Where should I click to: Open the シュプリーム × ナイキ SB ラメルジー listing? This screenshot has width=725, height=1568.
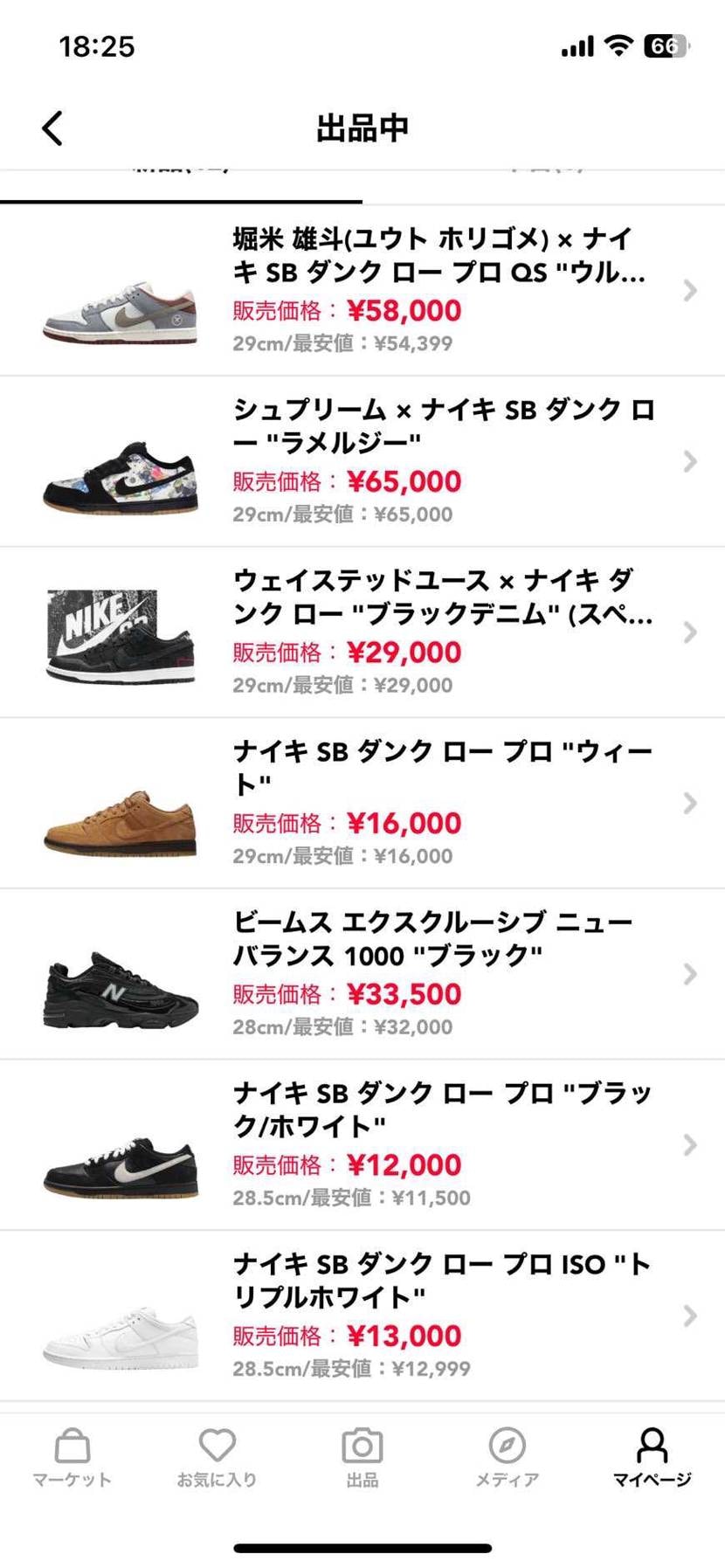362,462
